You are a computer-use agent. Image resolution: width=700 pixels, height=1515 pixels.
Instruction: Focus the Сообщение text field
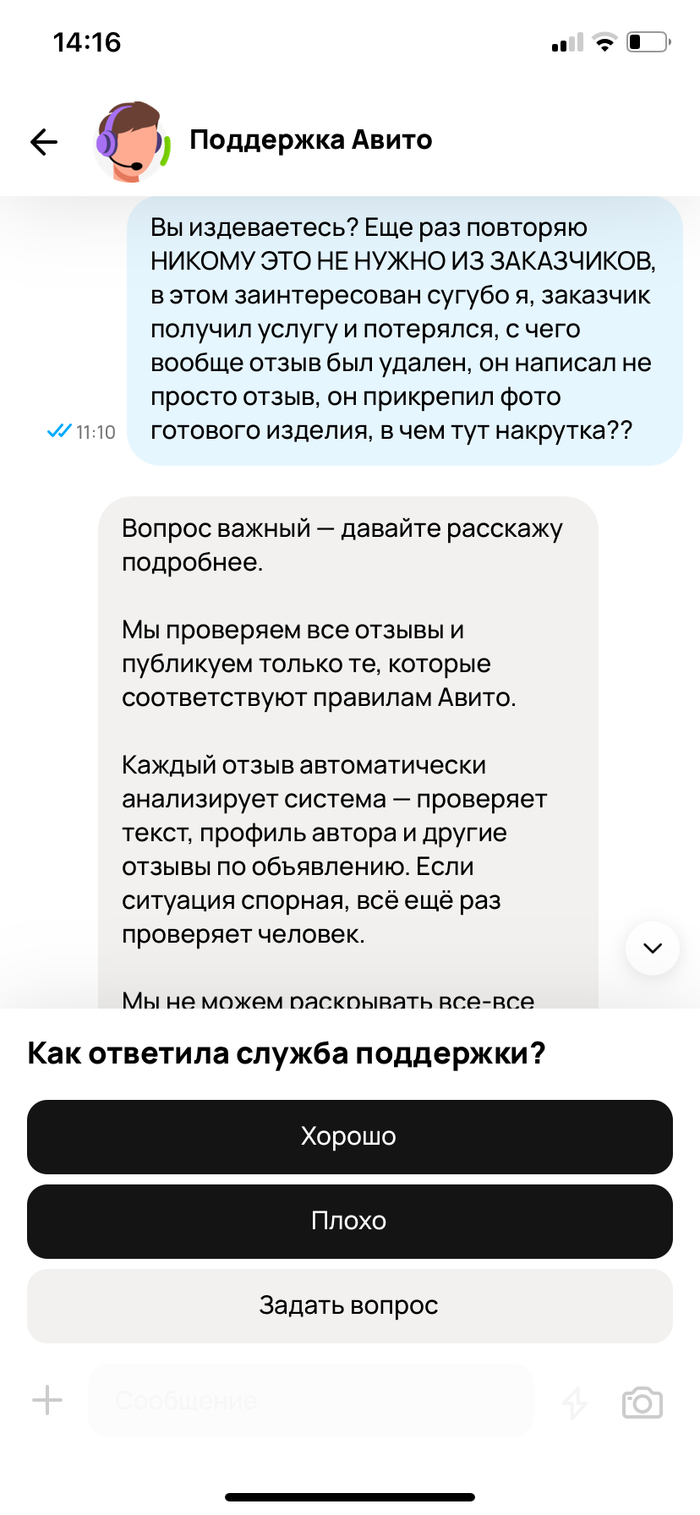coord(311,1401)
